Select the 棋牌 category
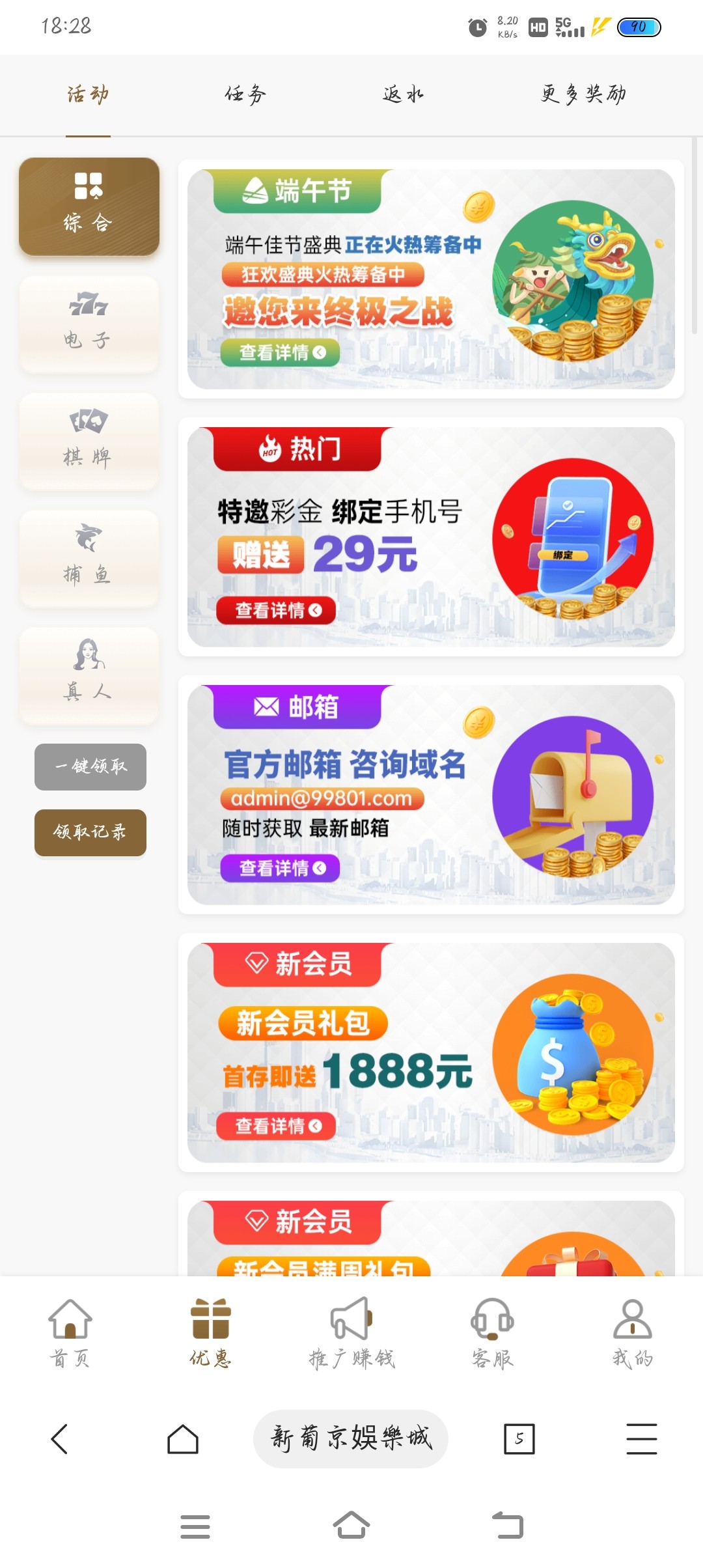This screenshot has width=703, height=1568. click(89, 441)
